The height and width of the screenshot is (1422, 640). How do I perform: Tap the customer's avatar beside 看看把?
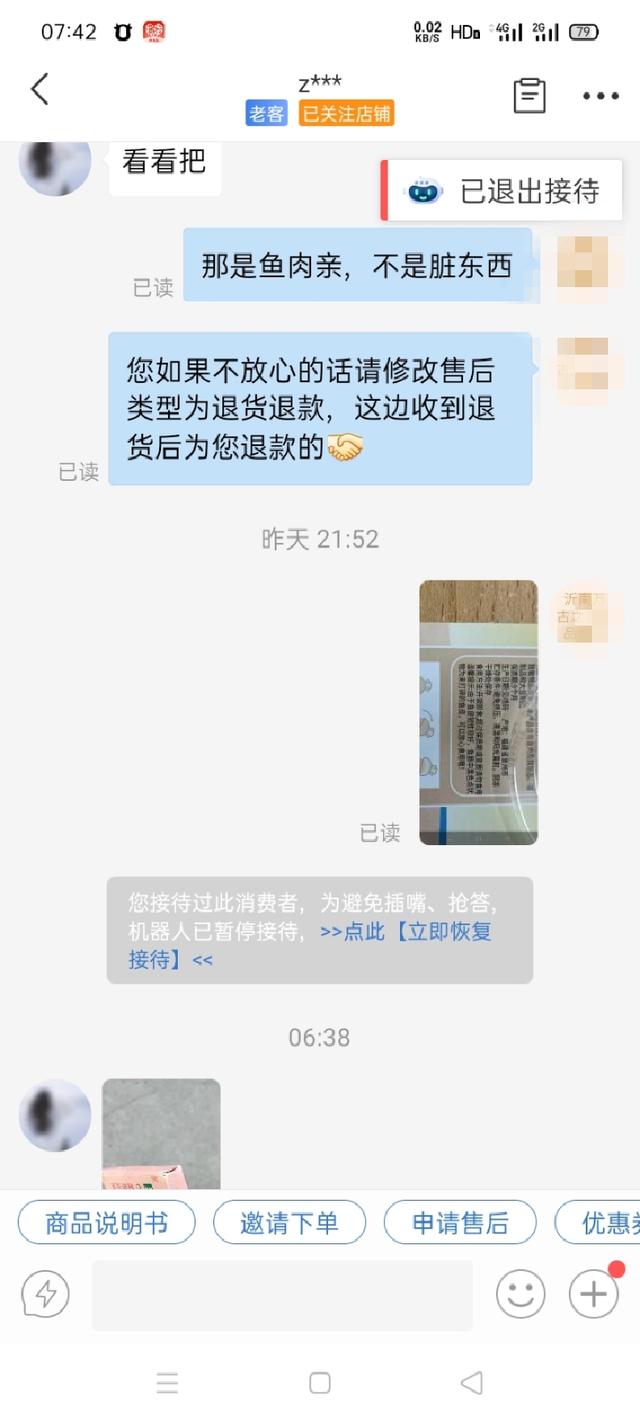click(55, 162)
